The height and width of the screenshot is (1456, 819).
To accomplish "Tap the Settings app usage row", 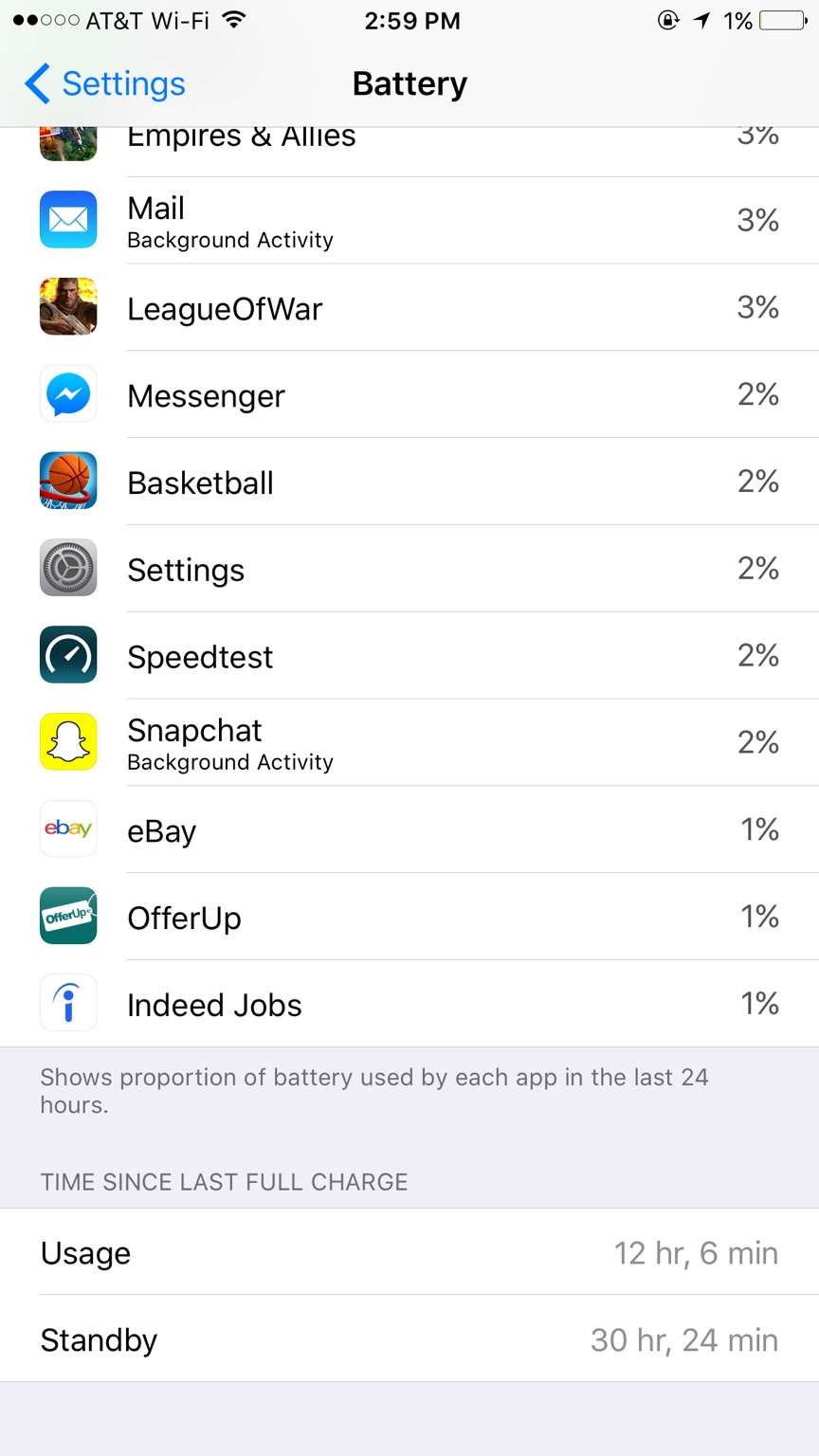I will 409,570.
